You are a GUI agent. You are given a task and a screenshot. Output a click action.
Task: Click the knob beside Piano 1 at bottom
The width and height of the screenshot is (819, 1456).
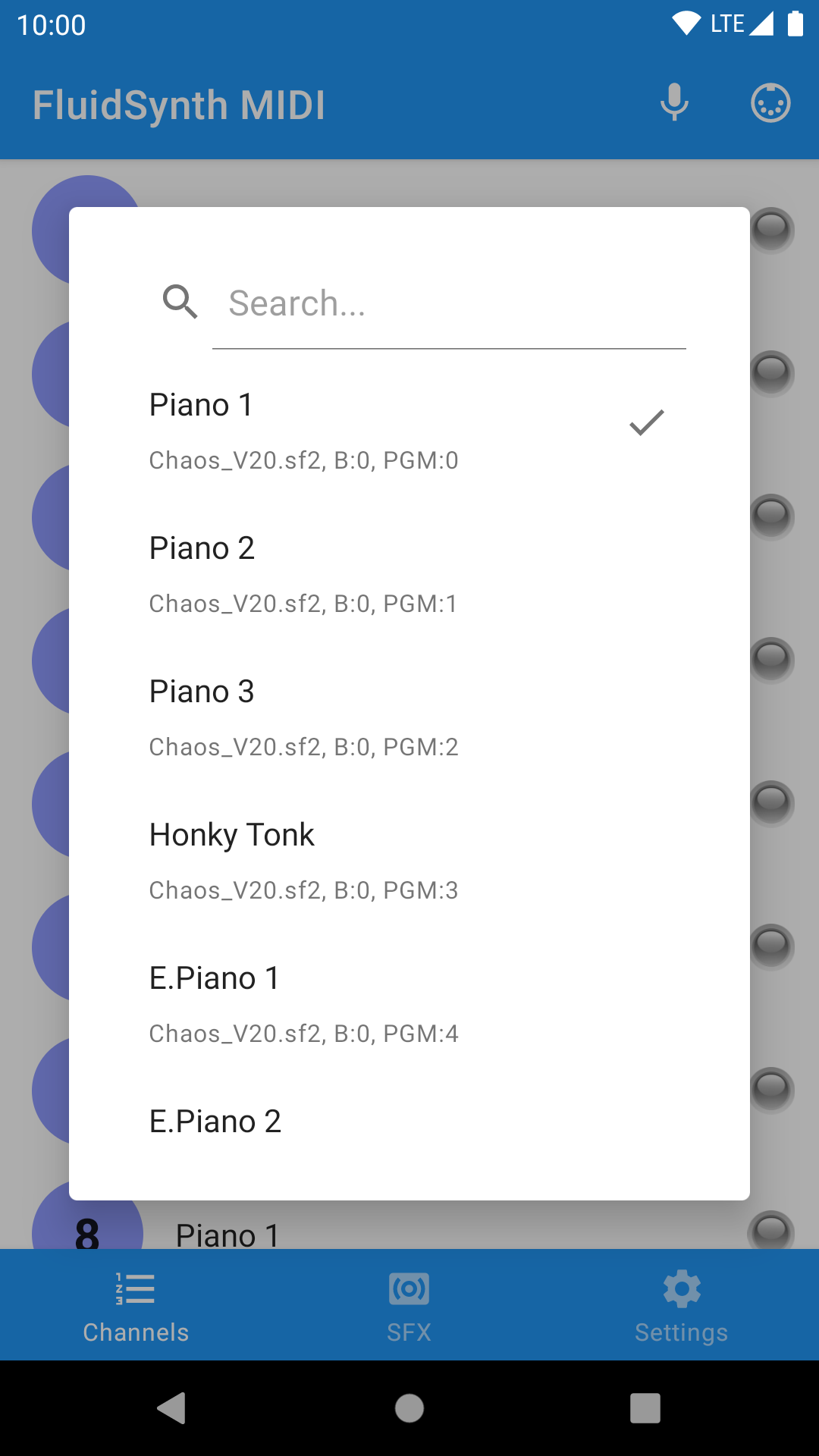click(771, 1228)
